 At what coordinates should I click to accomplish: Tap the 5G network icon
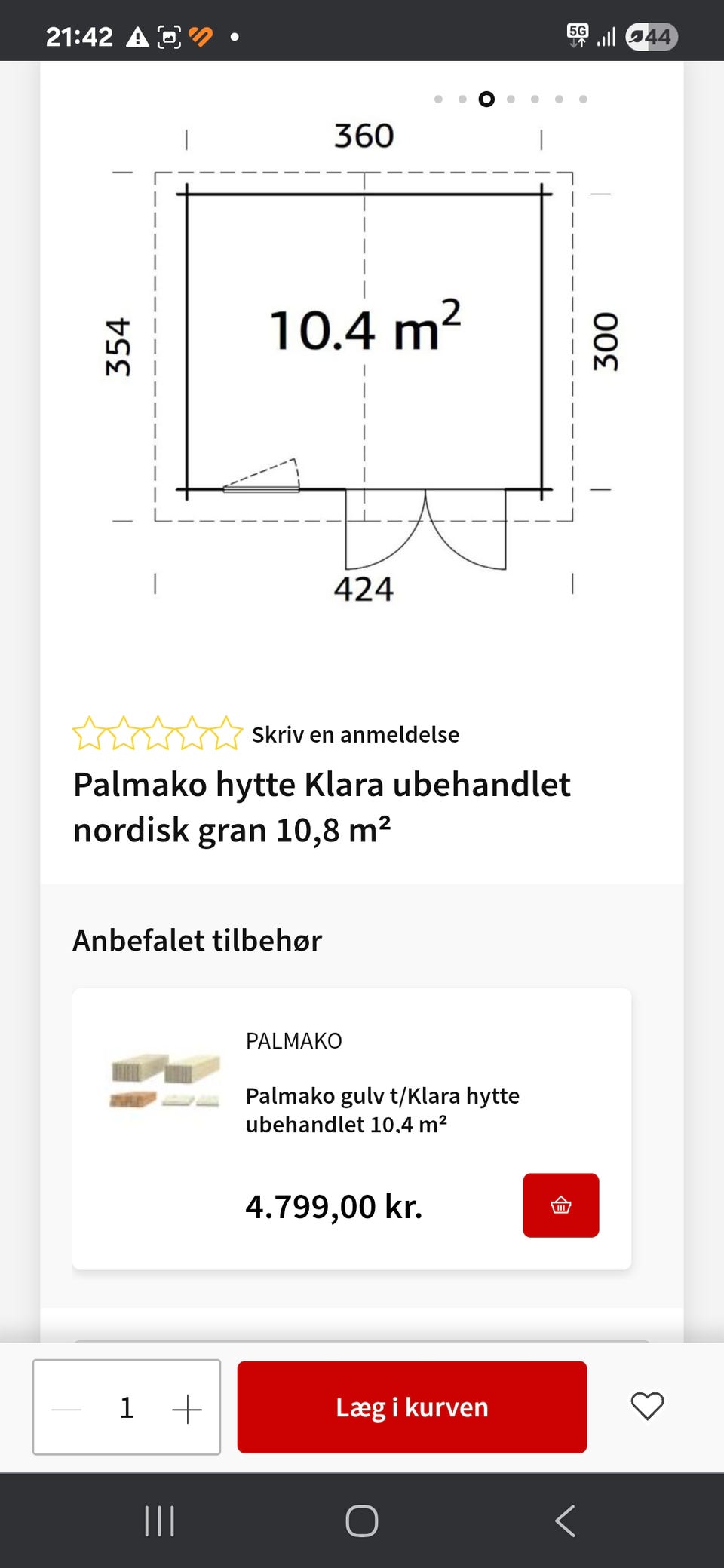coord(576,34)
